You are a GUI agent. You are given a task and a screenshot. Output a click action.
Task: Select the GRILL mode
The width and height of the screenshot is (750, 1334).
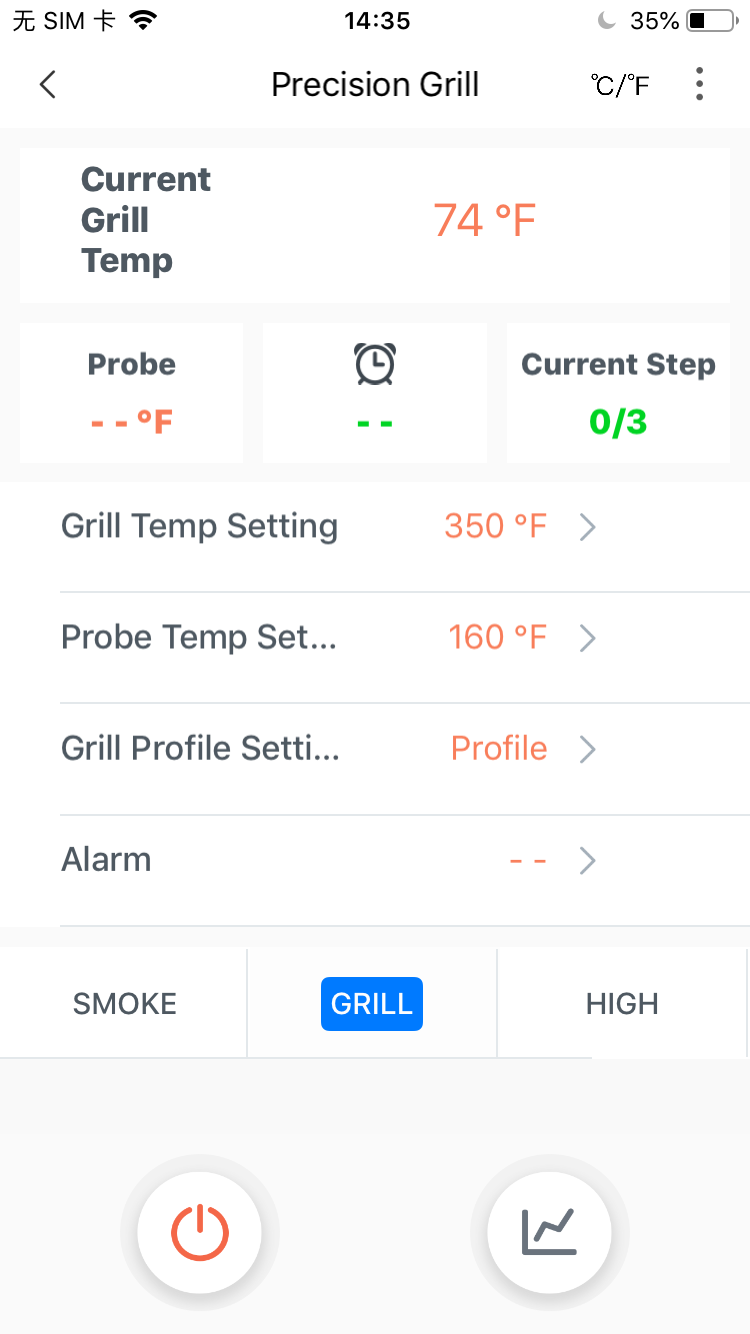click(372, 1004)
